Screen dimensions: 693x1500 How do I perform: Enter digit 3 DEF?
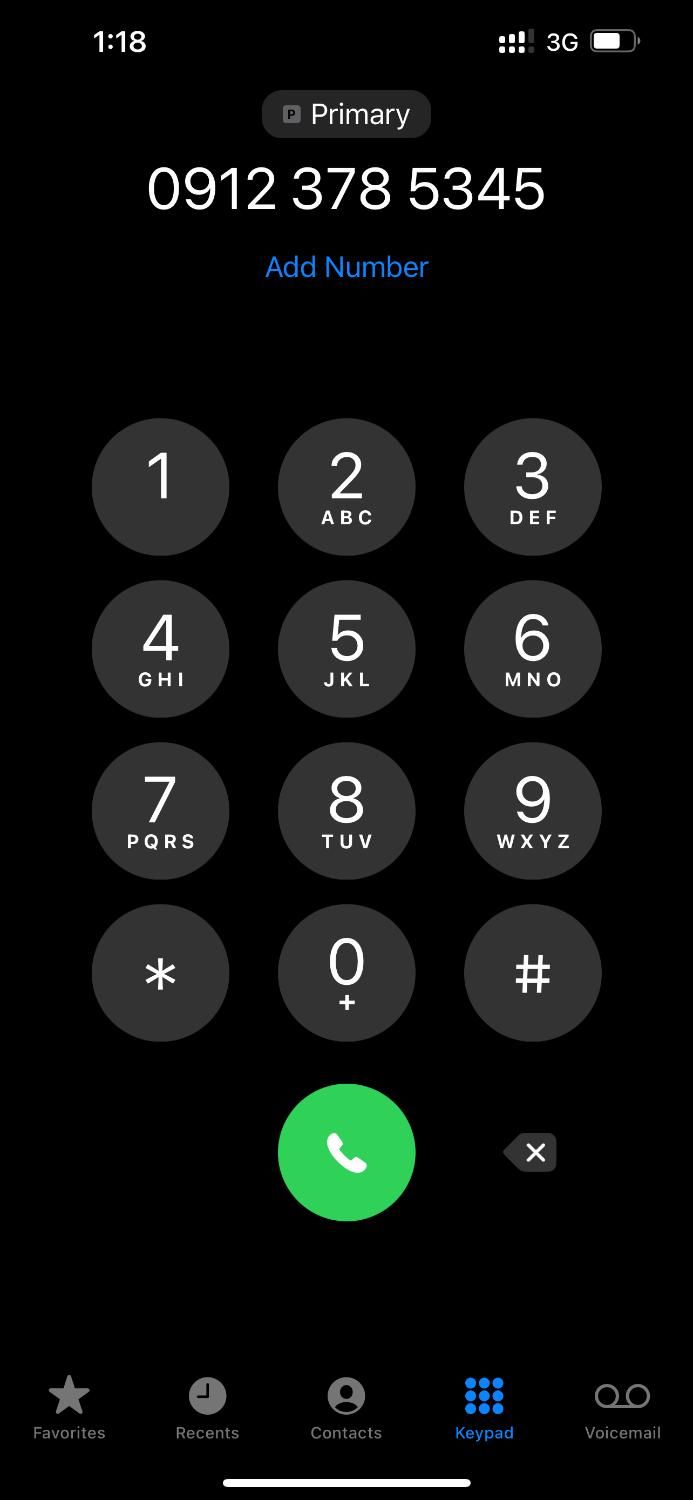pyautogui.click(x=532, y=487)
